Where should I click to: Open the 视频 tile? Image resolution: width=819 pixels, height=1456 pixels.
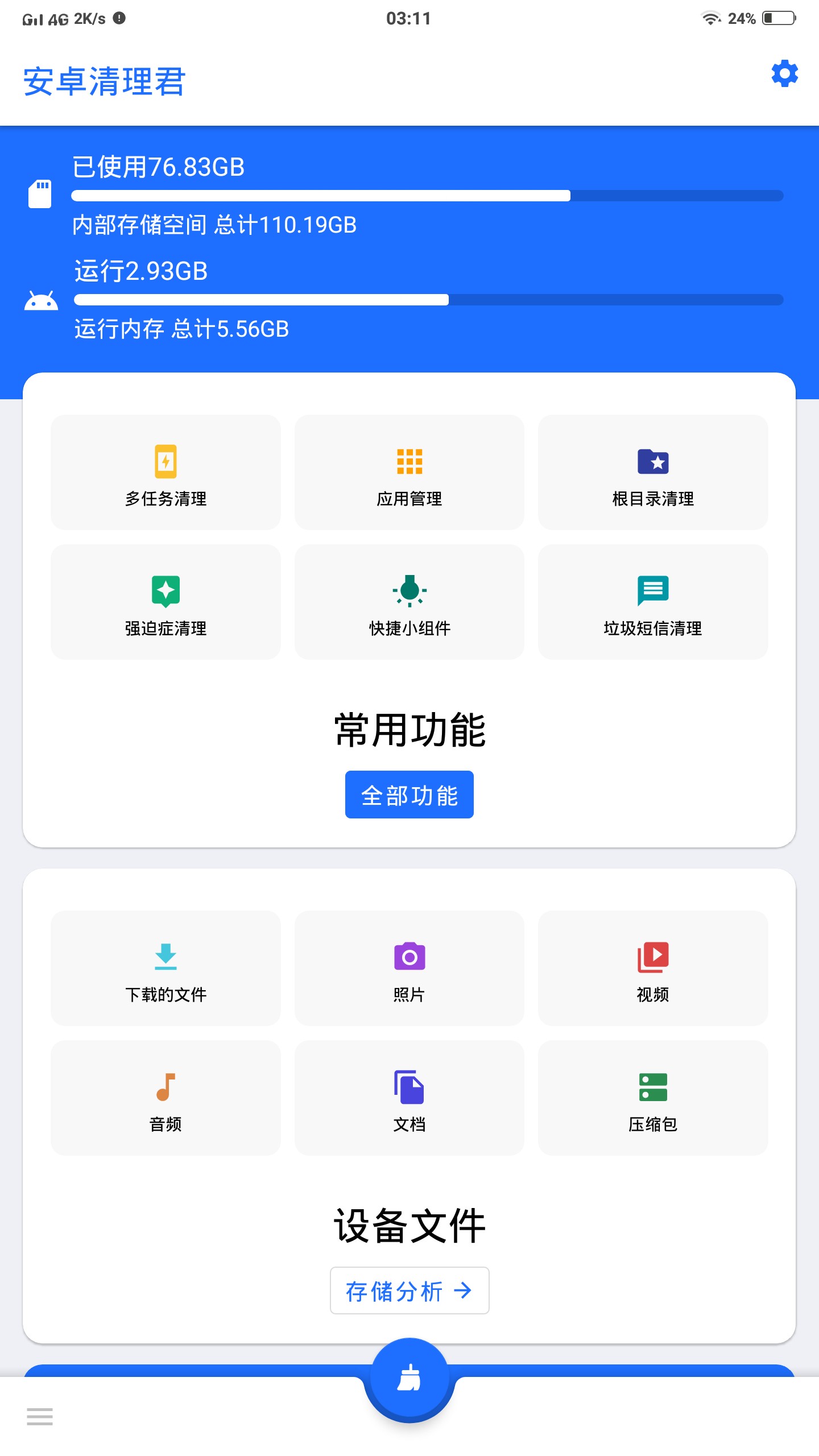(653, 969)
